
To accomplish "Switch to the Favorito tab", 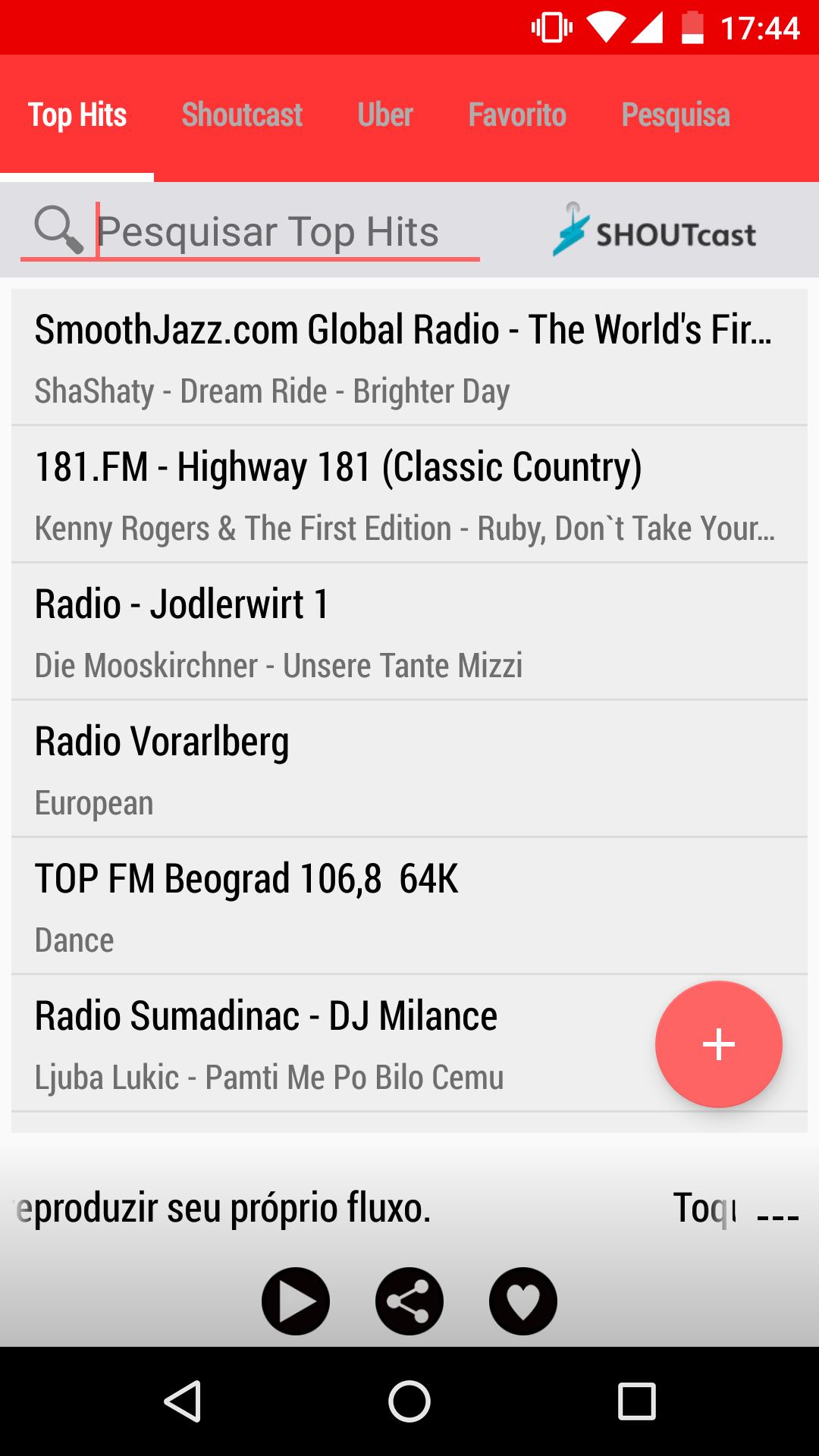I will (x=517, y=115).
